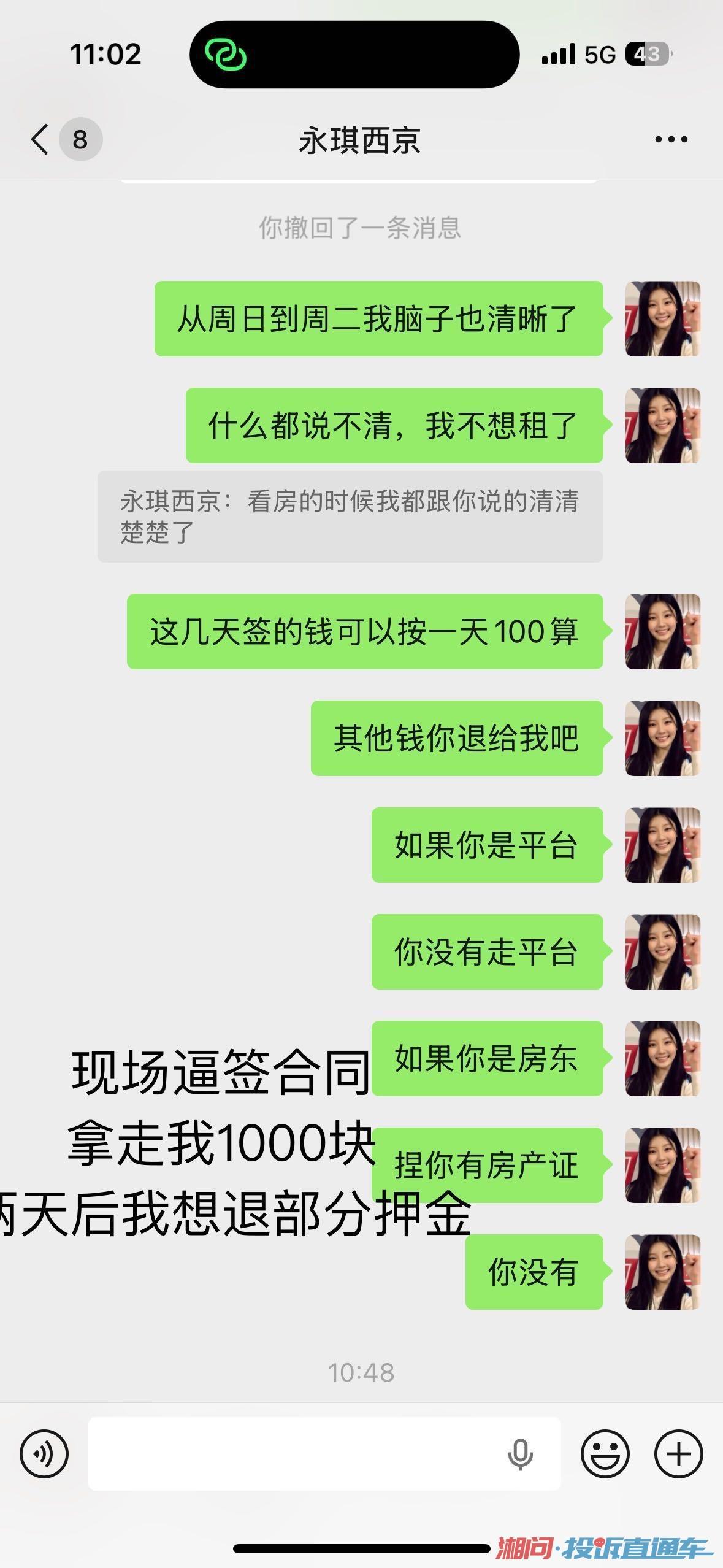This screenshot has width=723, height=1568.
Task: Focus the message text field
Action: [294, 1453]
